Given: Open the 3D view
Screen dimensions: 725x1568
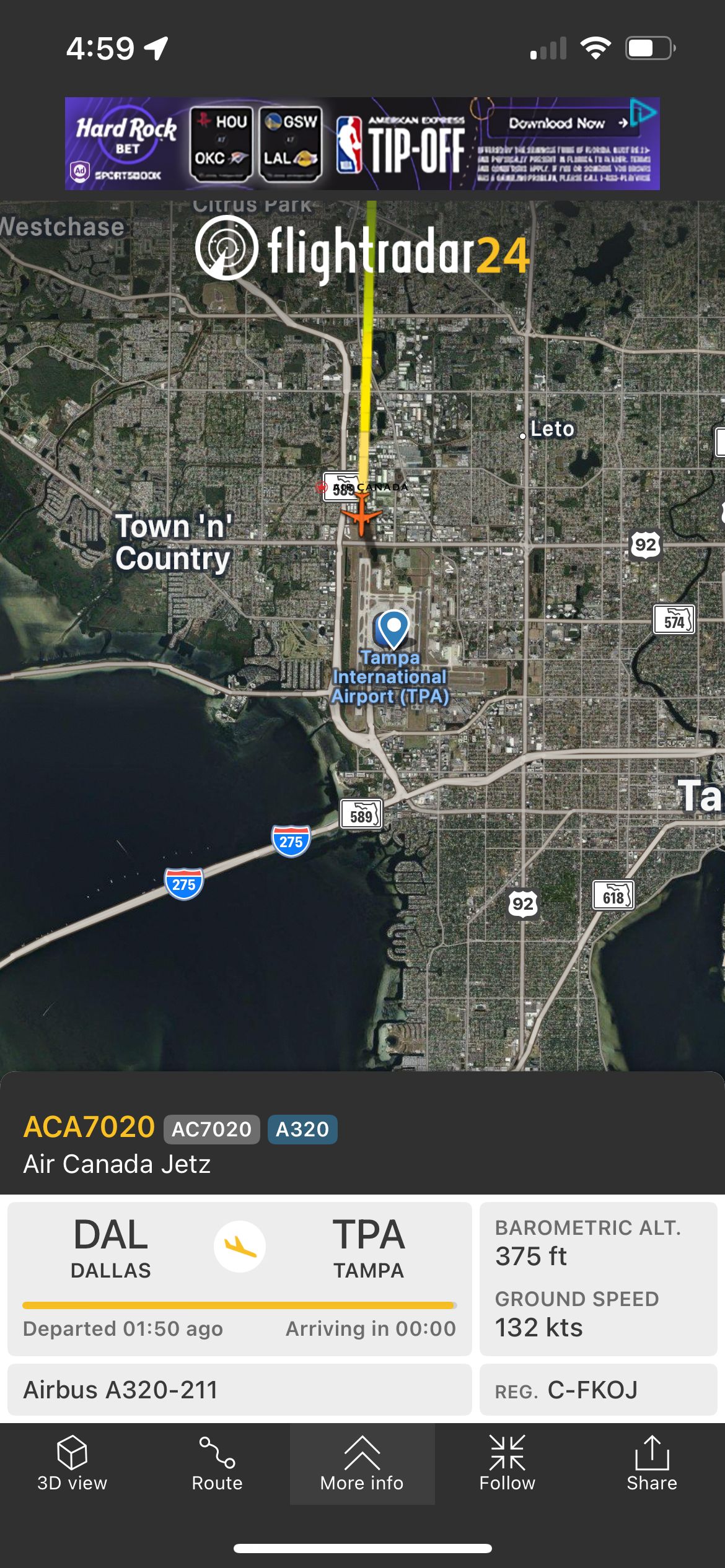Looking at the screenshot, I should 72,1464.
